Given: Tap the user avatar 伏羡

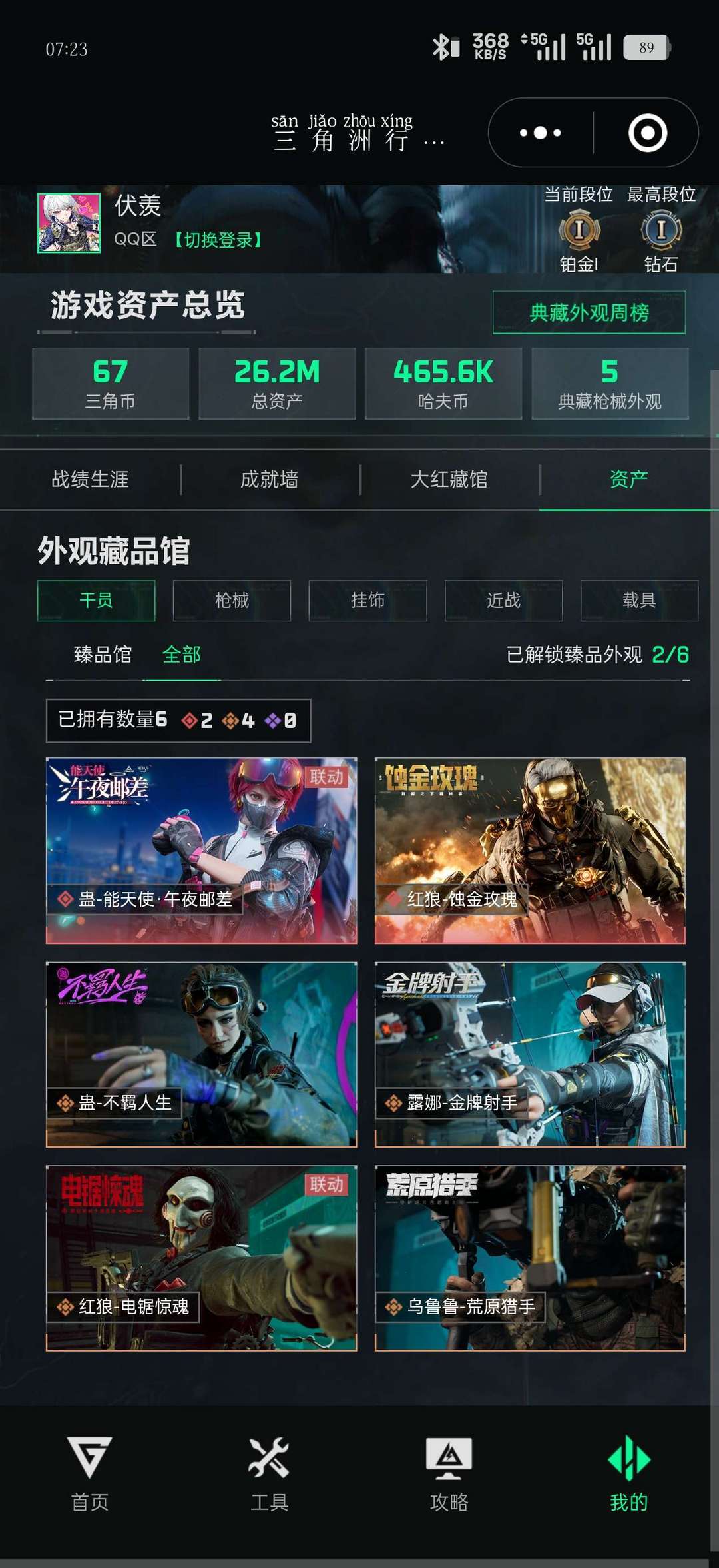Looking at the screenshot, I should [x=69, y=223].
